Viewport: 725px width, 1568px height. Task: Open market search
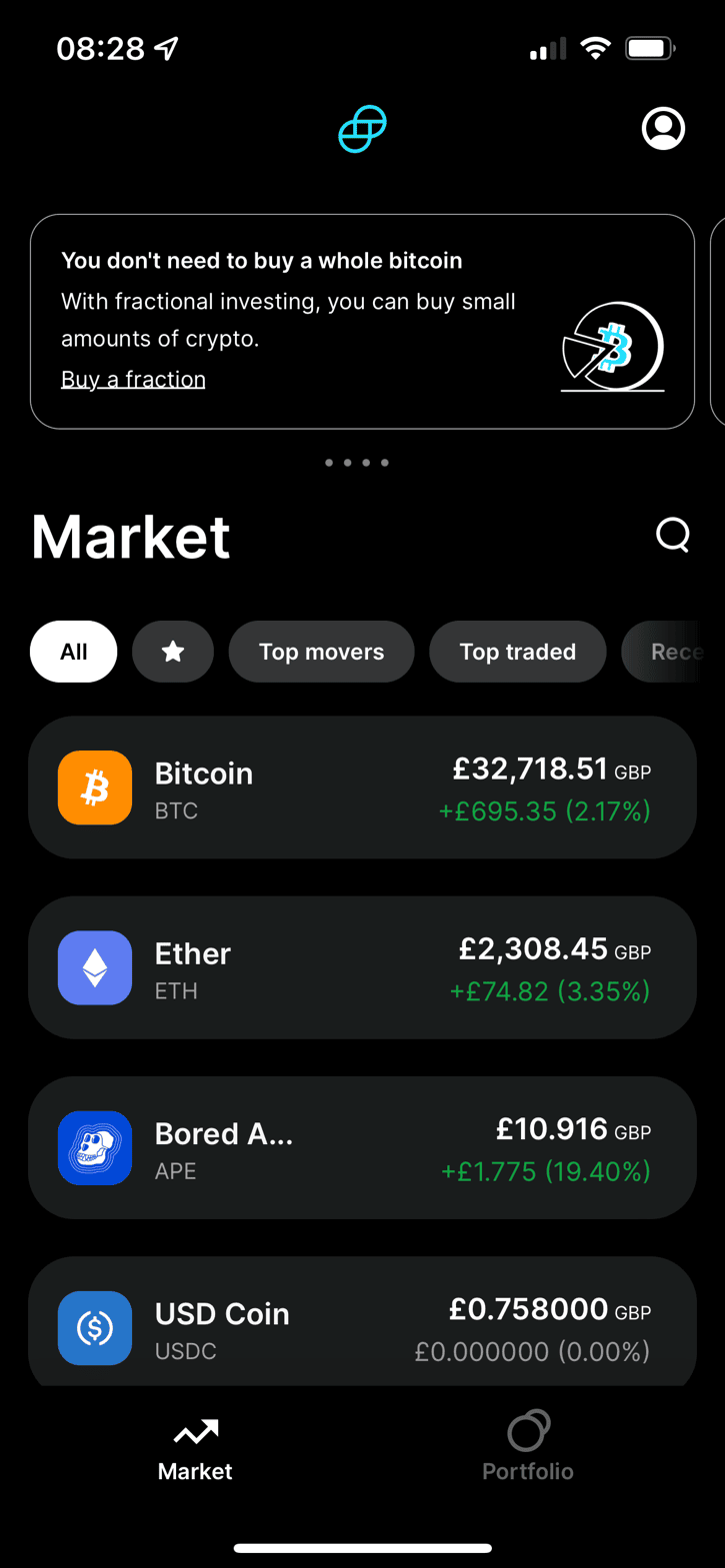point(672,536)
